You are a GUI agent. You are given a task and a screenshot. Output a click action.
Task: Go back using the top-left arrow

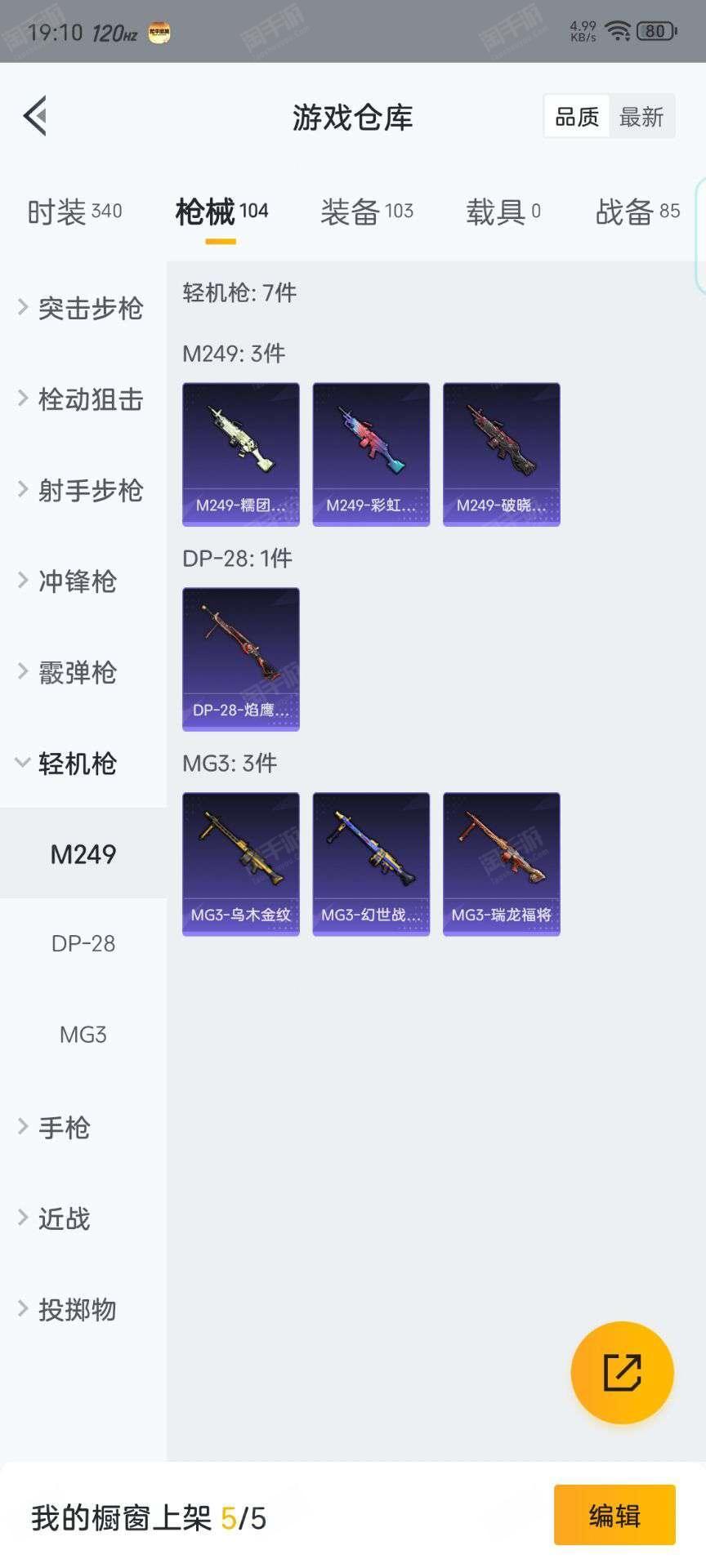[35, 116]
